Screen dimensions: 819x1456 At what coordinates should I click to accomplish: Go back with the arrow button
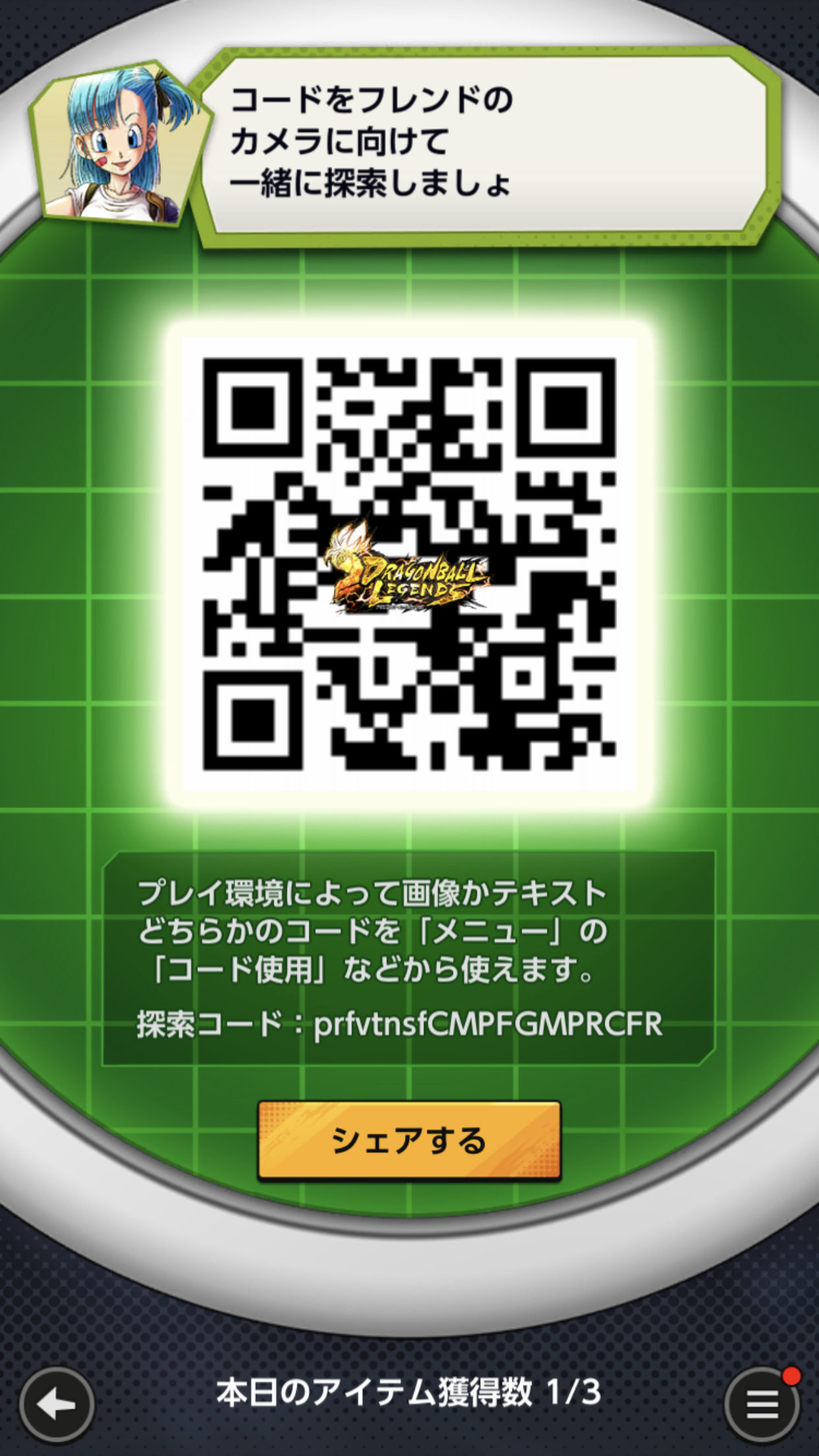pos(57,1405)
